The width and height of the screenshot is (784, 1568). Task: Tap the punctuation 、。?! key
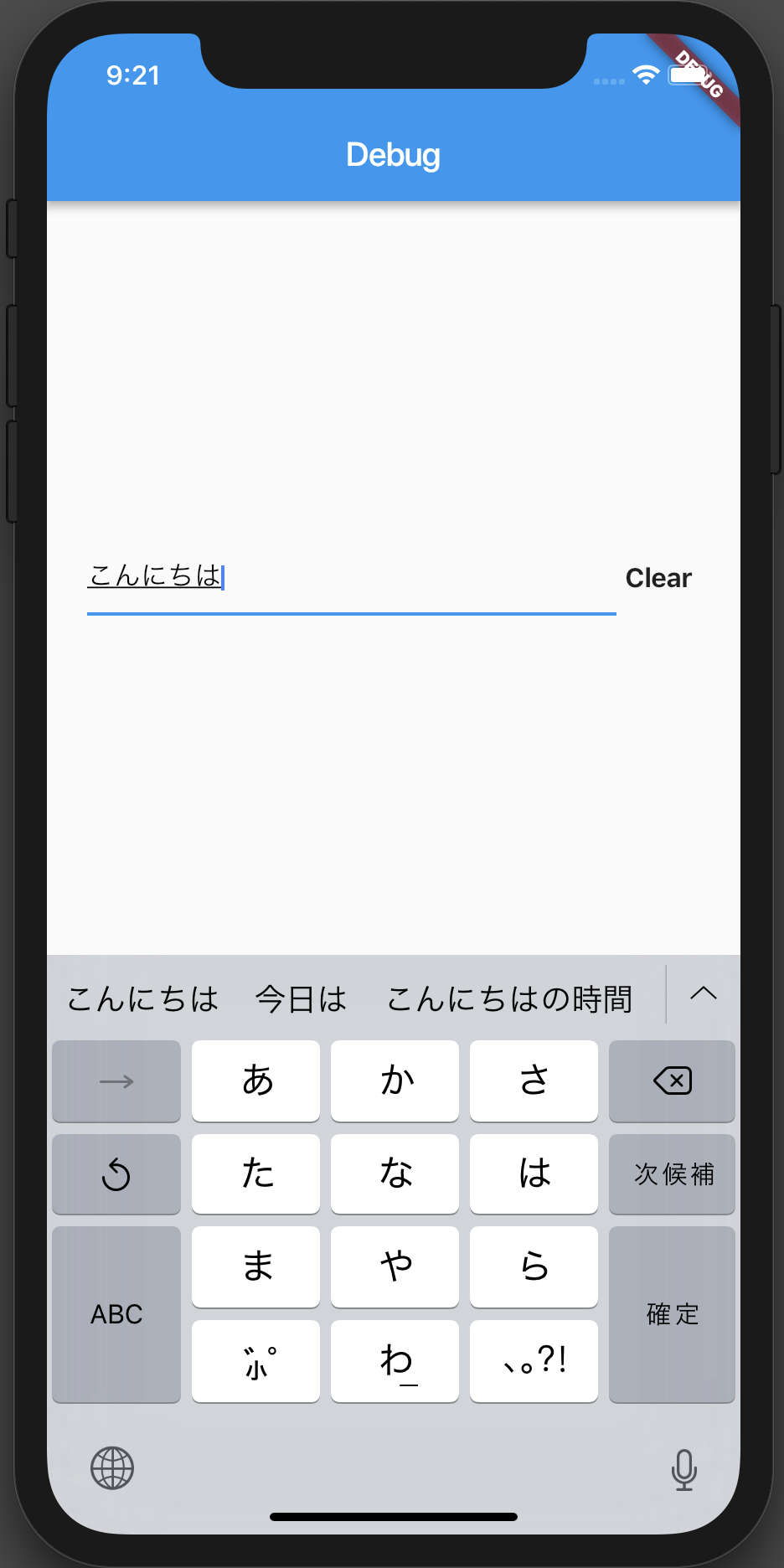(x=534, y=1360)
